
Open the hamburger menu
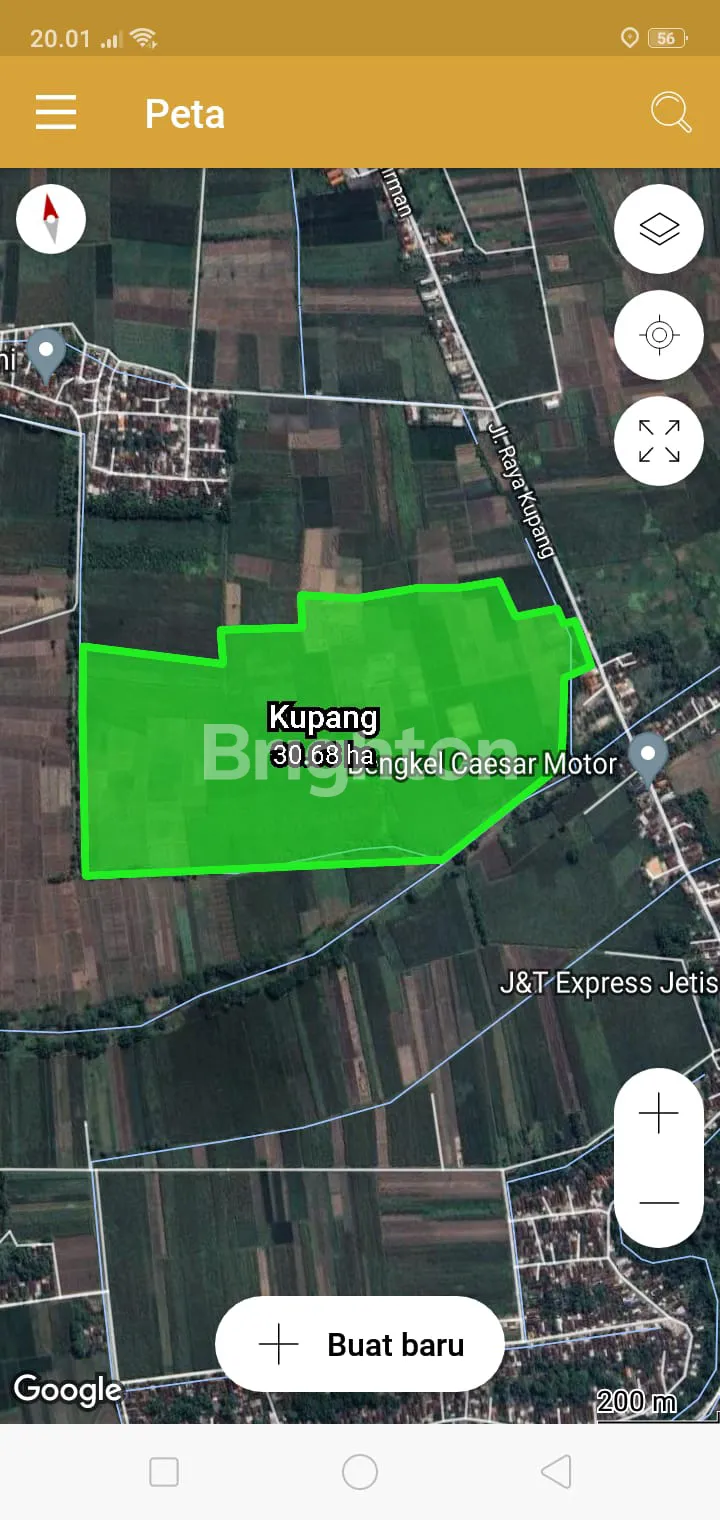(56, 112)
